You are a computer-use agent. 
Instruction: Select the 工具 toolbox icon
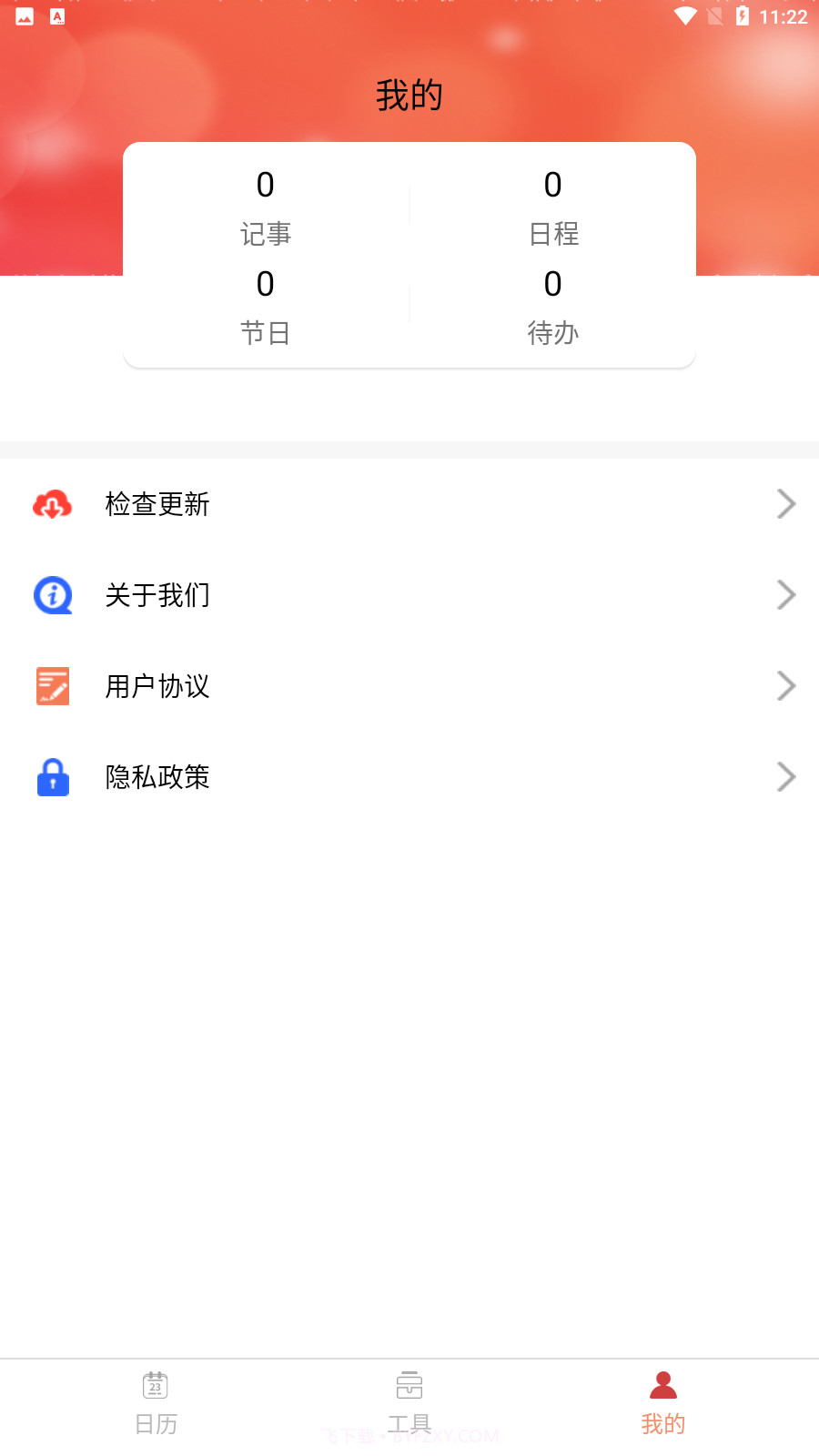point(409,1386)
